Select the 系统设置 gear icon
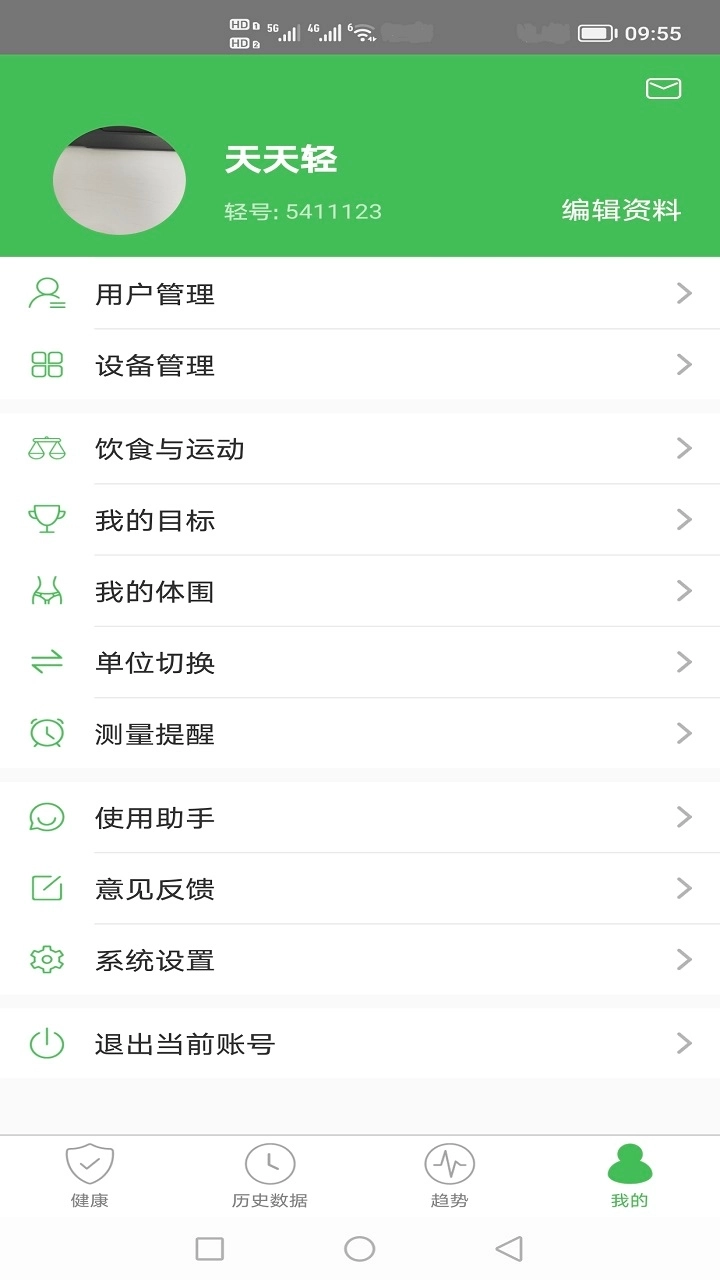This screenshot has width=720, height=1280. [46, 960]
